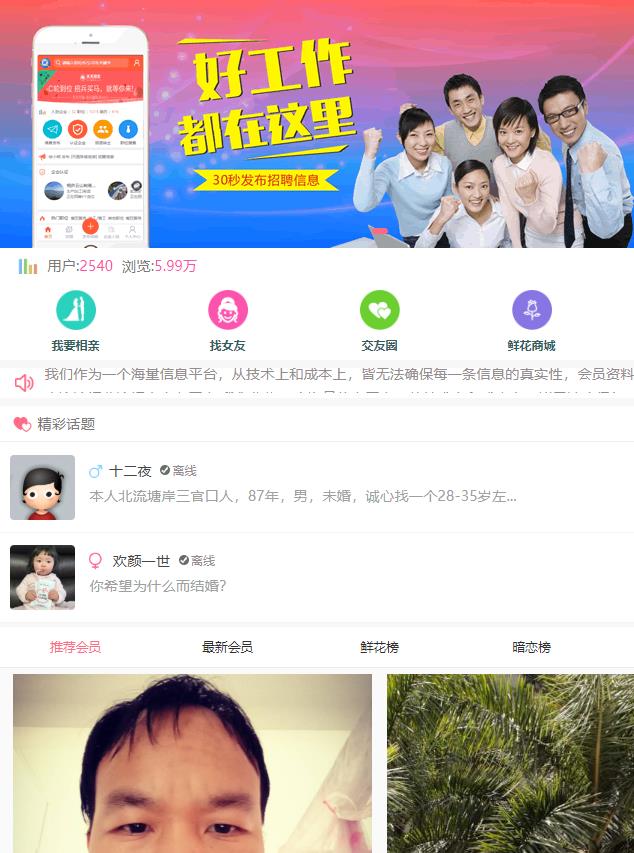This screenshot has height=853, width=634.
Task: Switch to the 暗恋榜 tab
Action: [x=531, y=647]
